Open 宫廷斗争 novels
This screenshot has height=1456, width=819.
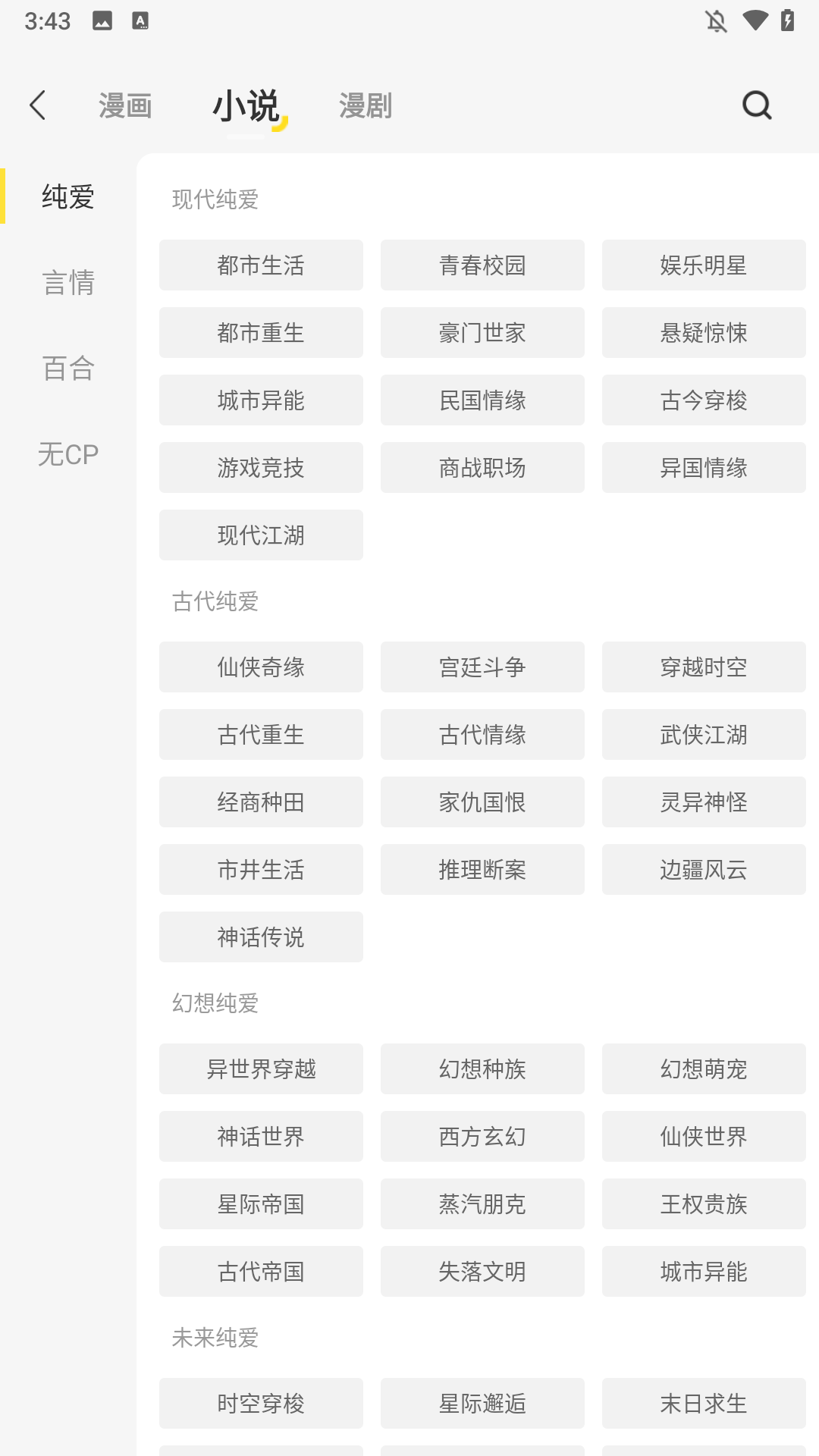tap(482, 667)
